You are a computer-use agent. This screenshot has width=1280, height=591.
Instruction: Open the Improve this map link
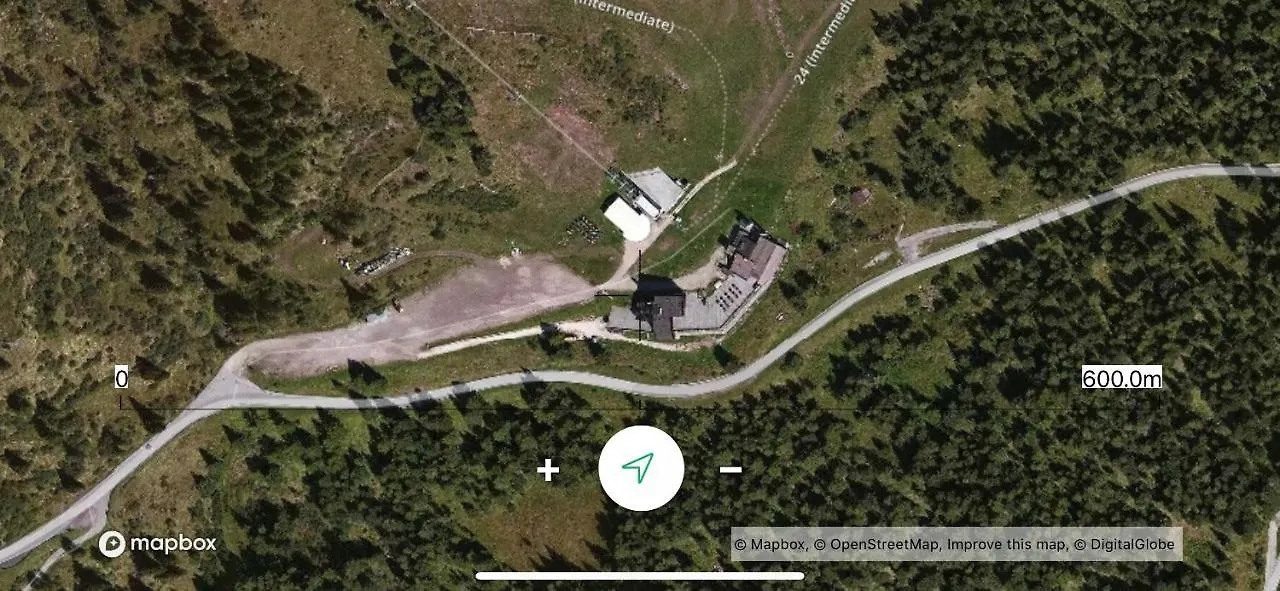(x=1005, y=545)
